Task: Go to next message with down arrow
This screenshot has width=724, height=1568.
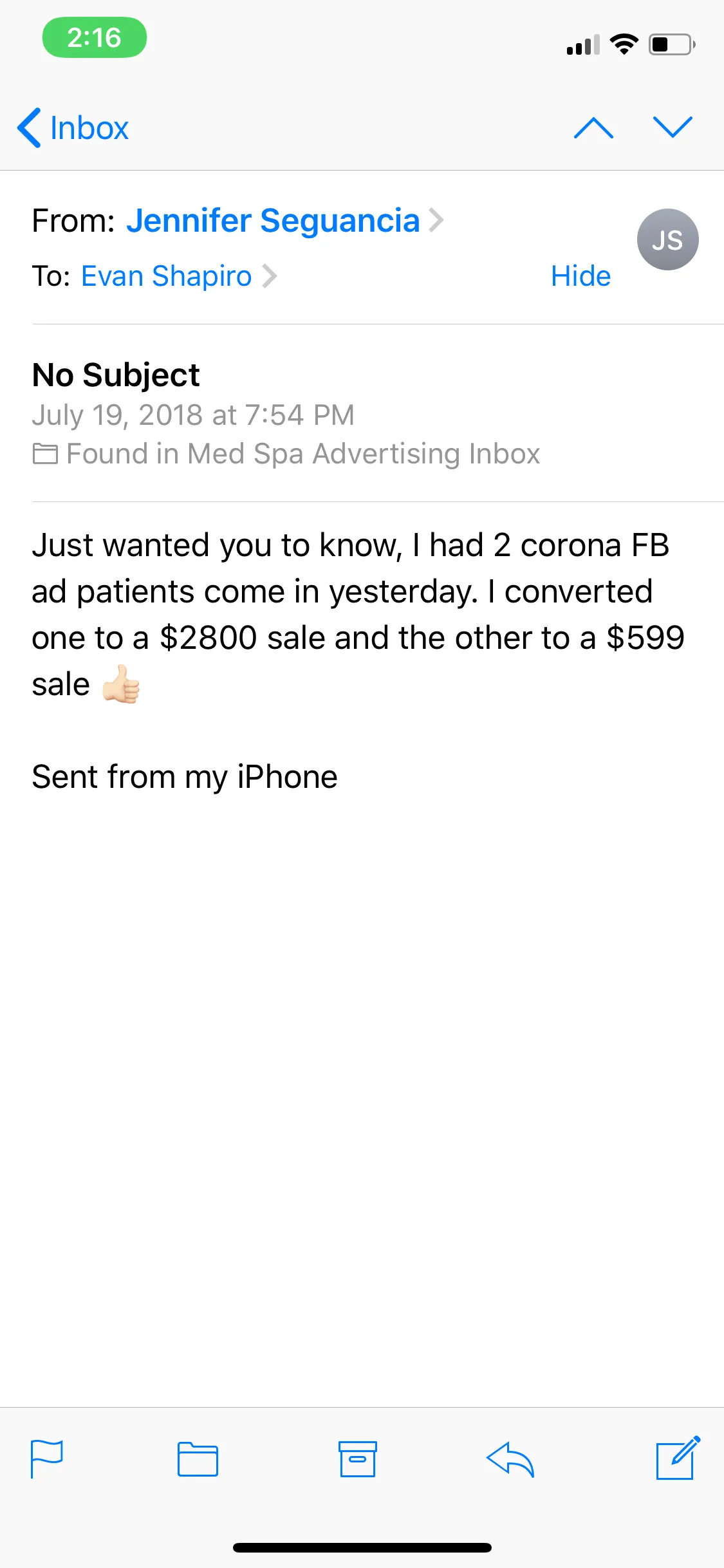Action: 673,127
